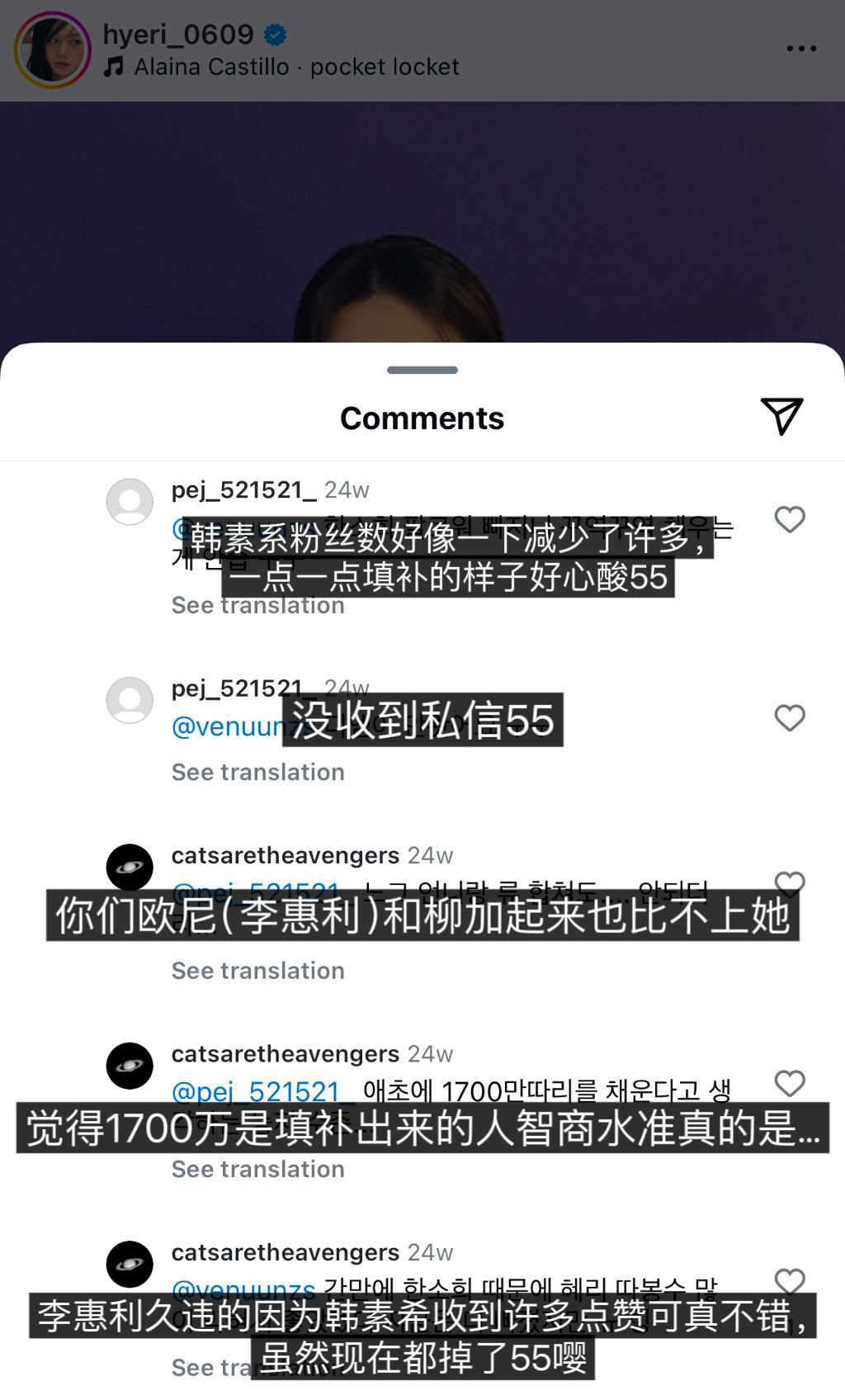Open hyeri_0609's profile avatar

point(52,50)
